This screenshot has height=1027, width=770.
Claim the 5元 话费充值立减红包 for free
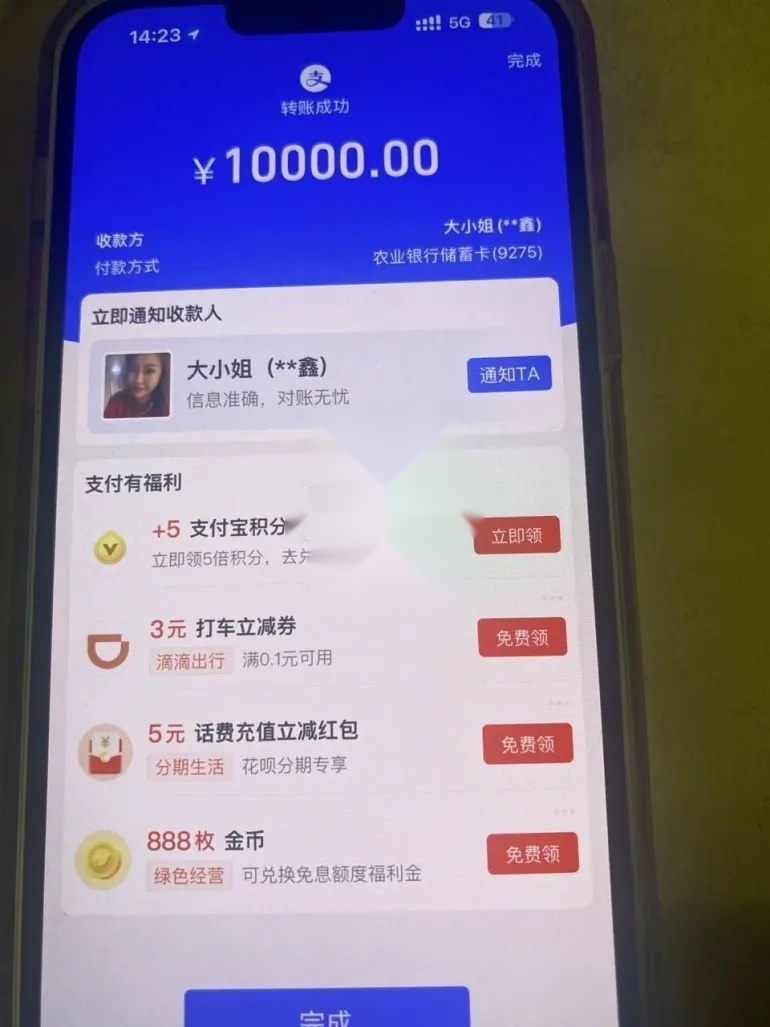coord(528,744)
